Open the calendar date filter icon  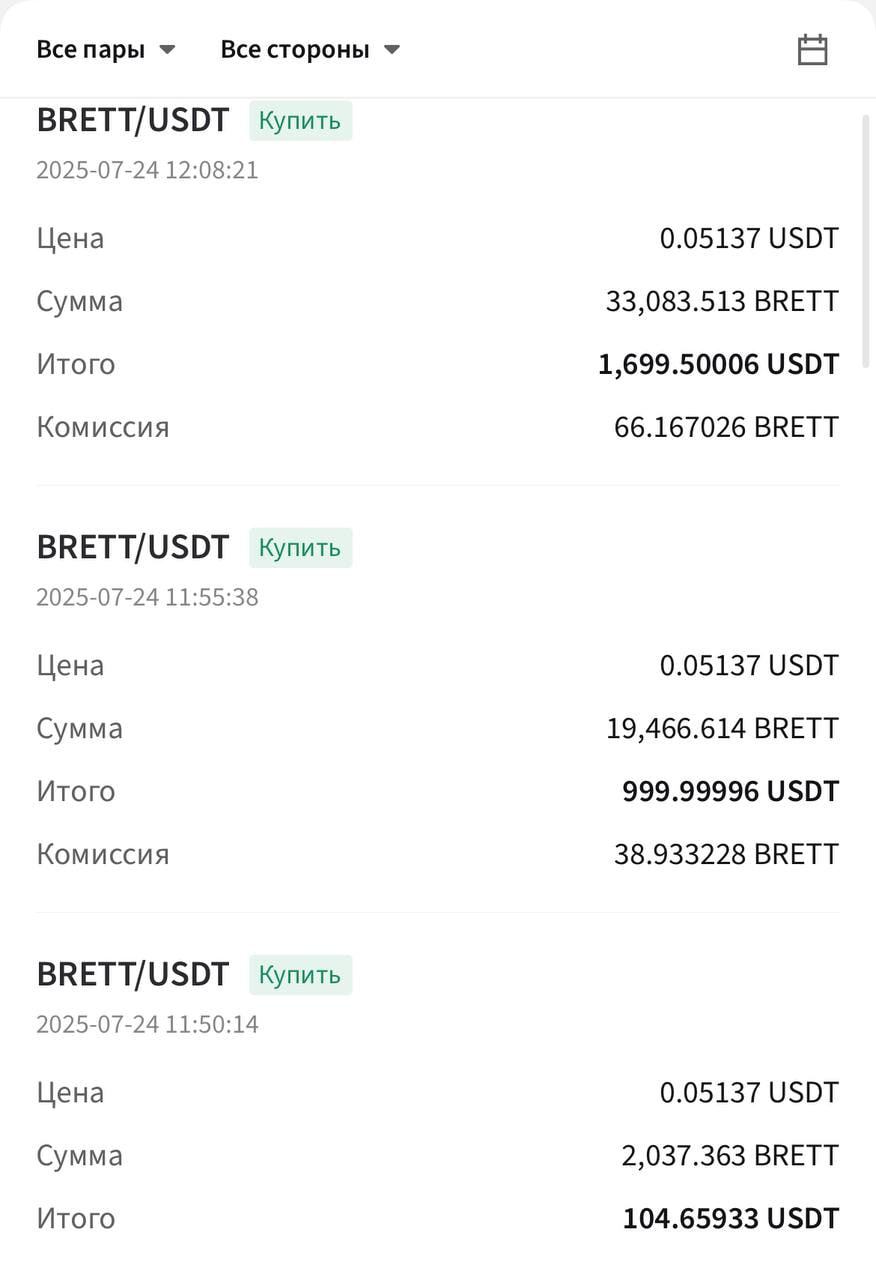point(812,48)
